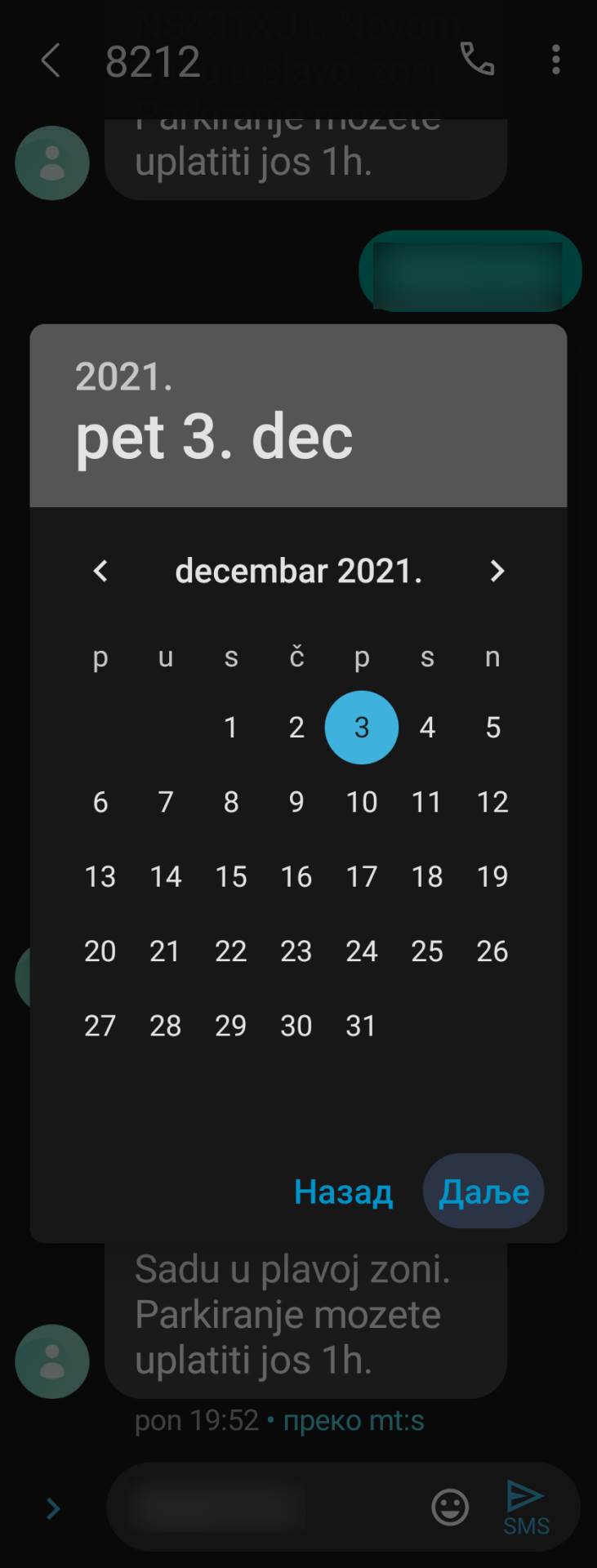Choose December 19 in the calendar
Viewport: 597px width, 1568px height.
492,876
